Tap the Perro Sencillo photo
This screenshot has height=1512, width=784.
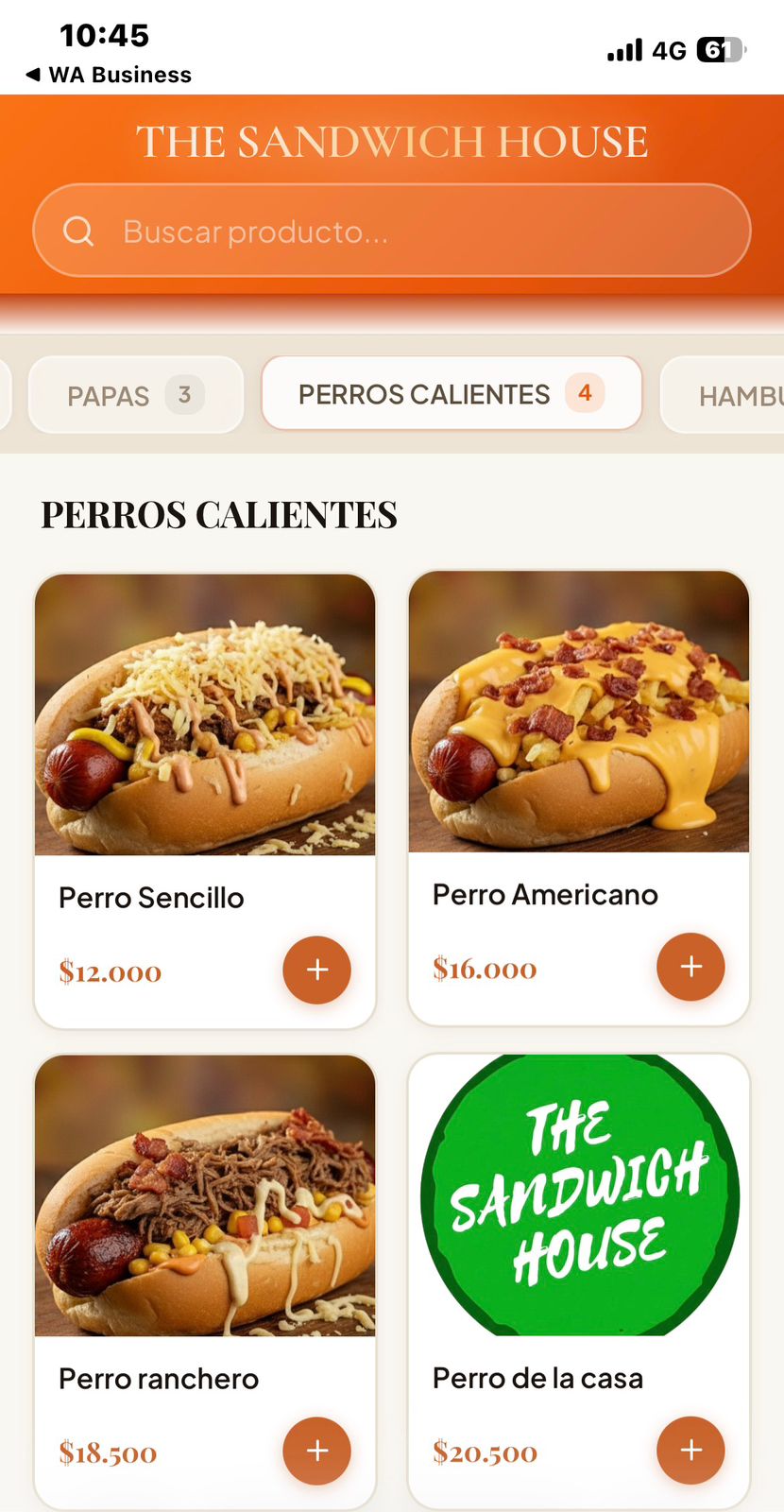[x=205, y=714]
